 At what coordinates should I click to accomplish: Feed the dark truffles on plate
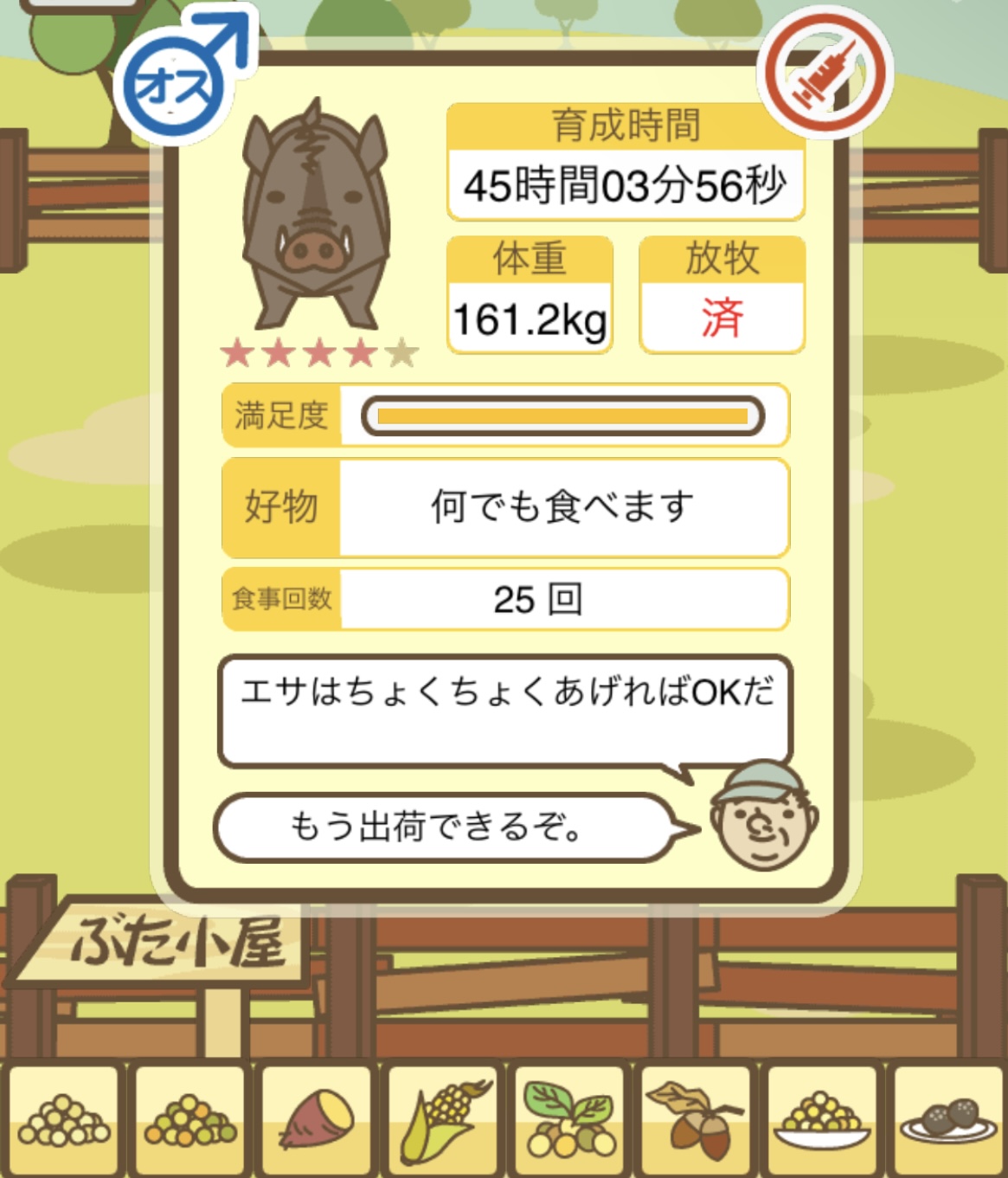(948, 1119)
